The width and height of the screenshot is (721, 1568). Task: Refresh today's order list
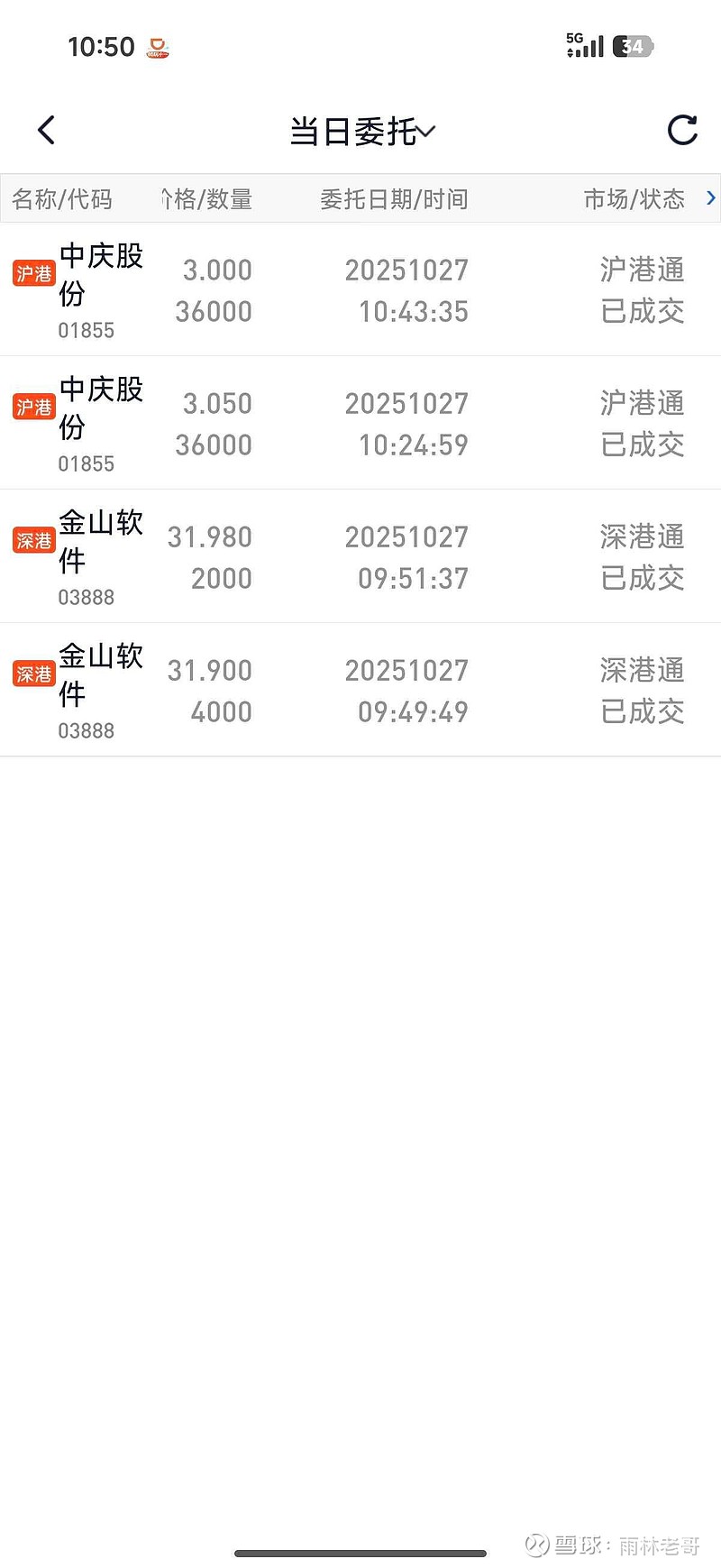coord(682,131)
